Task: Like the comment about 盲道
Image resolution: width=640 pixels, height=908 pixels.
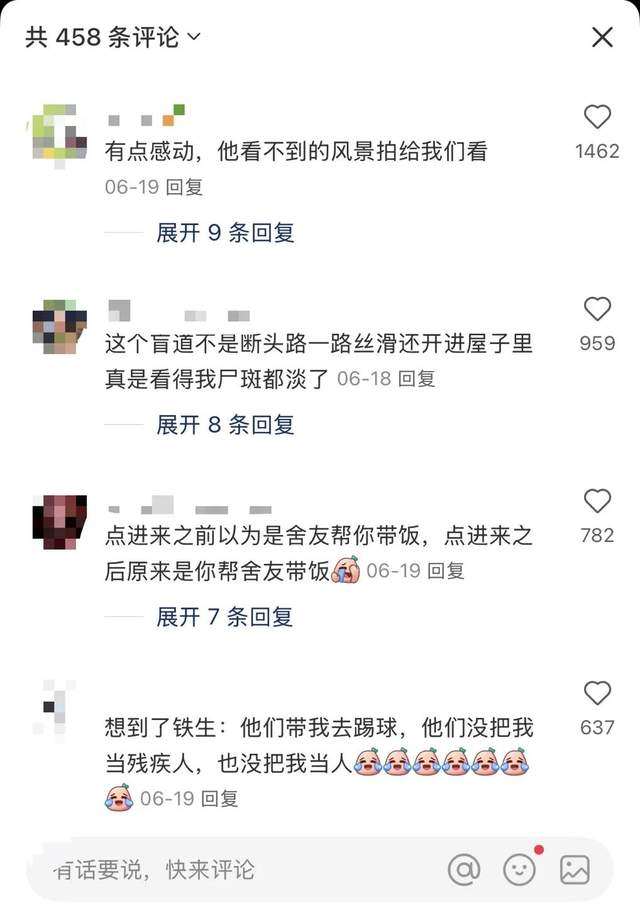Action: pos(597,310)
